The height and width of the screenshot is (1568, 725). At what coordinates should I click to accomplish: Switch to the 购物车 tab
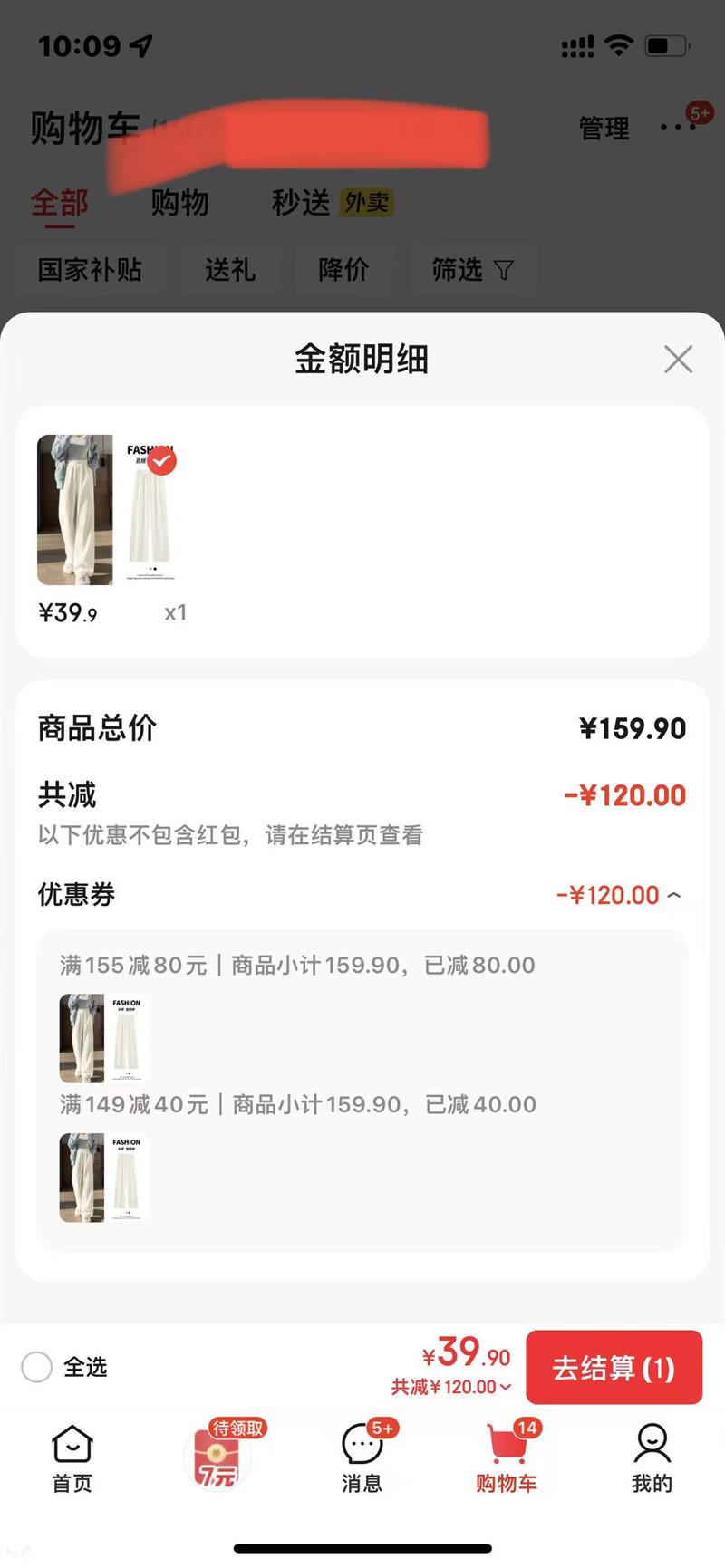point(507,1457)
